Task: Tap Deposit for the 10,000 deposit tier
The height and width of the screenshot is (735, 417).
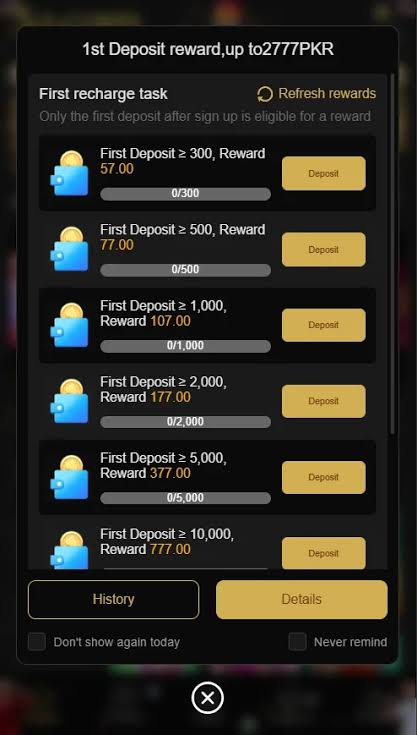Action: (x=323, y=553)
